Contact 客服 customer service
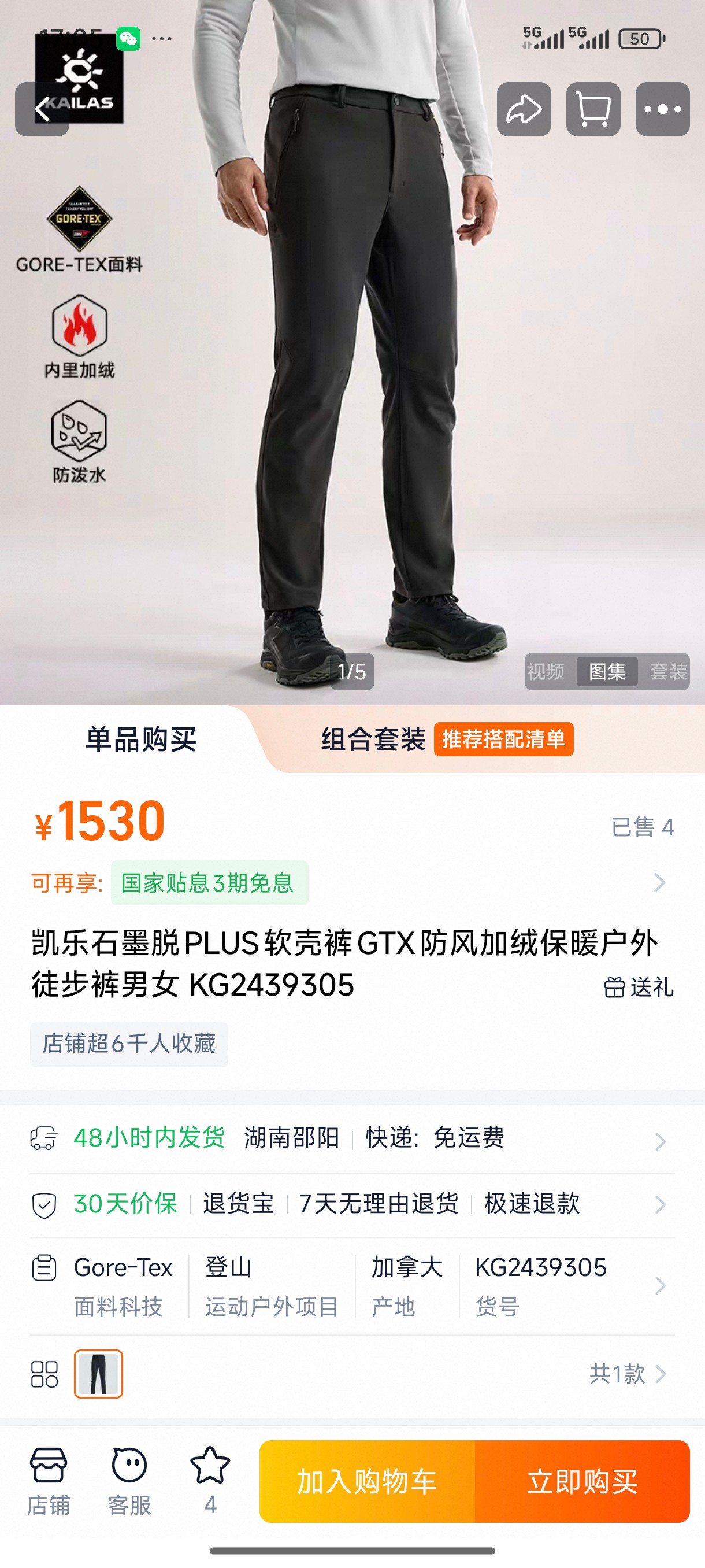This screenshot has height=1568, width=705. click(129, 1481)
